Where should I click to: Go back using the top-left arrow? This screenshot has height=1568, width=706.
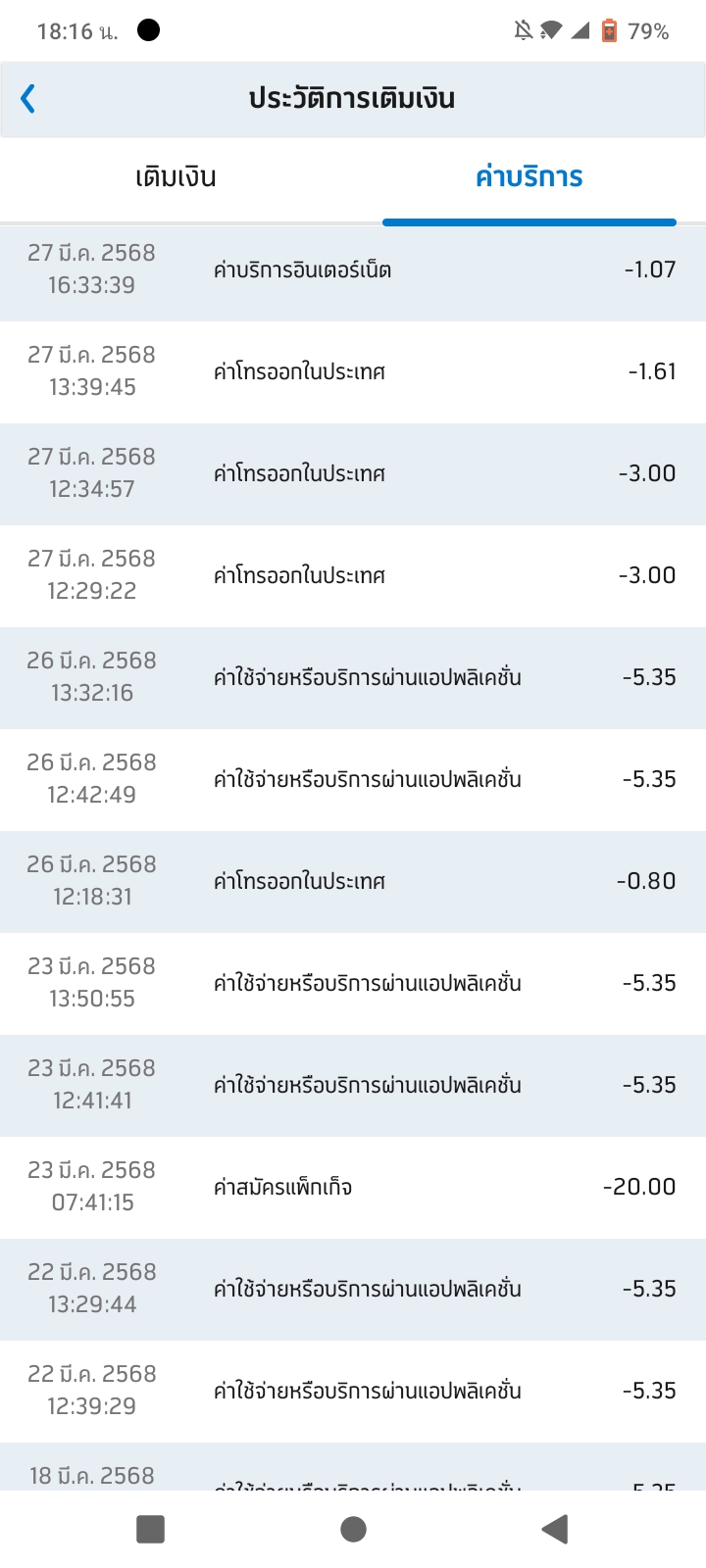(x=27, y=98)
